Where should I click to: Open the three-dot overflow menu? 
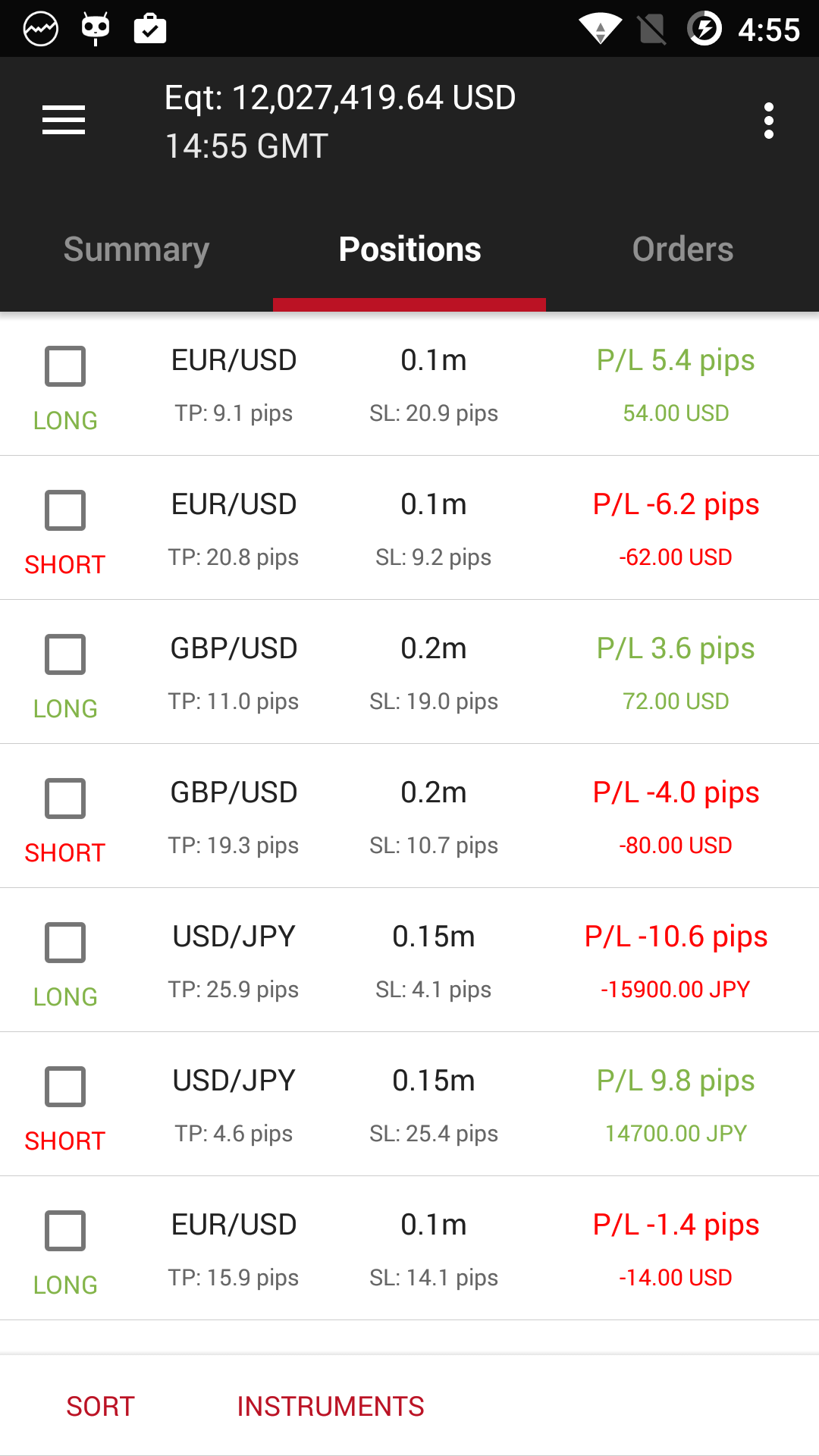769,121
